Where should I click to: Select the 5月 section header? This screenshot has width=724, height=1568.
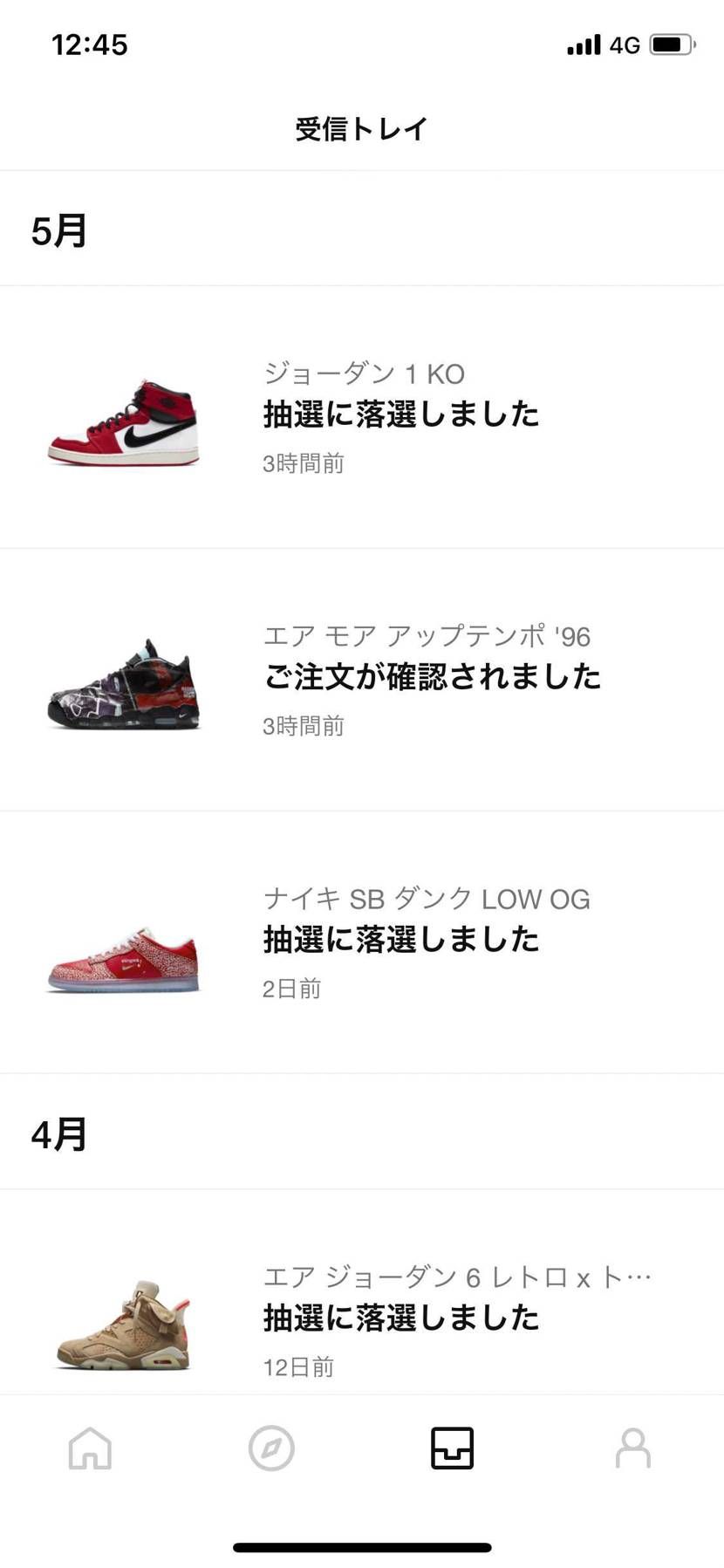pyautogui.click(x=59, y=230)
